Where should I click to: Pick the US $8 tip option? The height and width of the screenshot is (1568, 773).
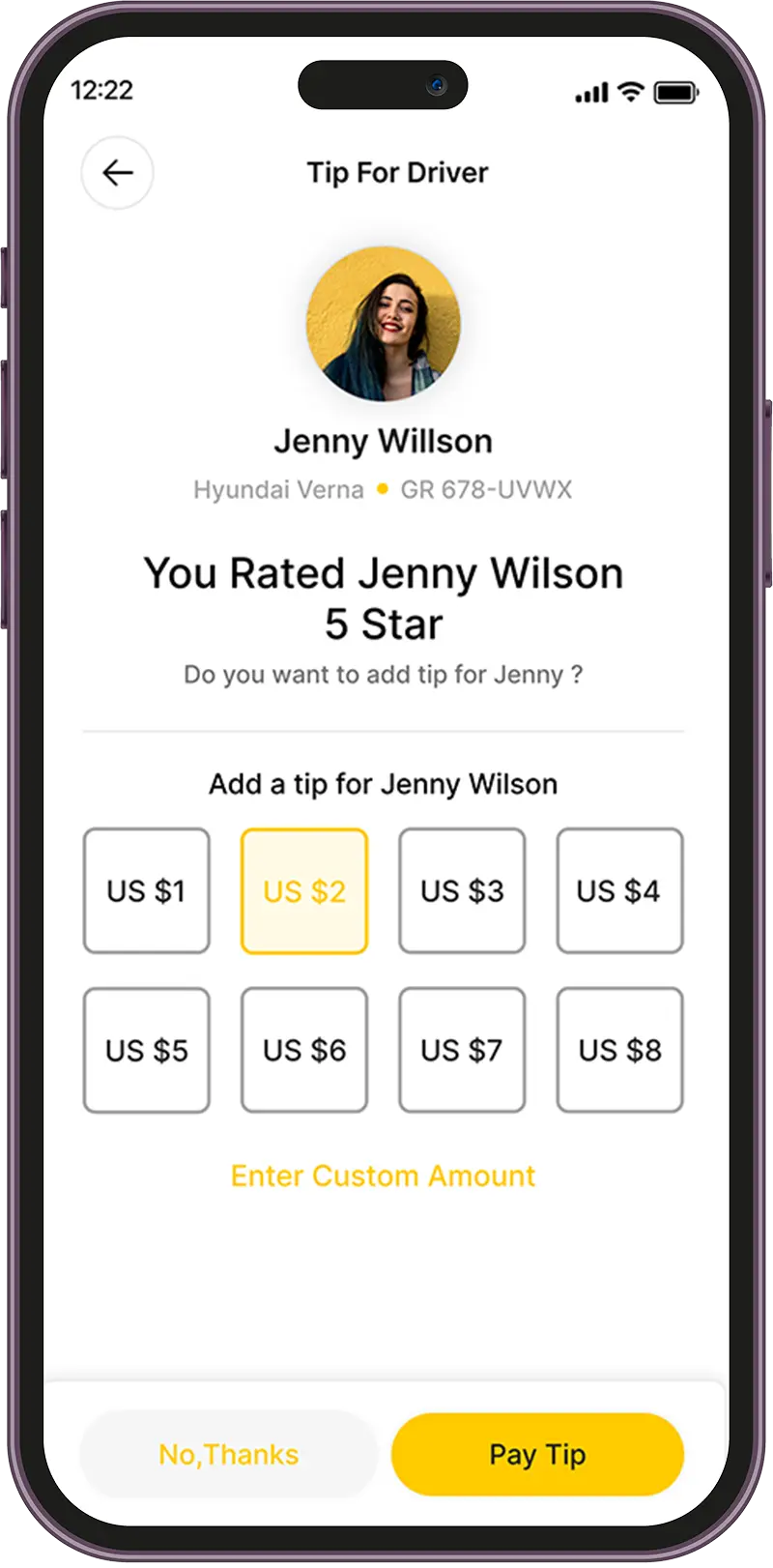pos(619,1050)
